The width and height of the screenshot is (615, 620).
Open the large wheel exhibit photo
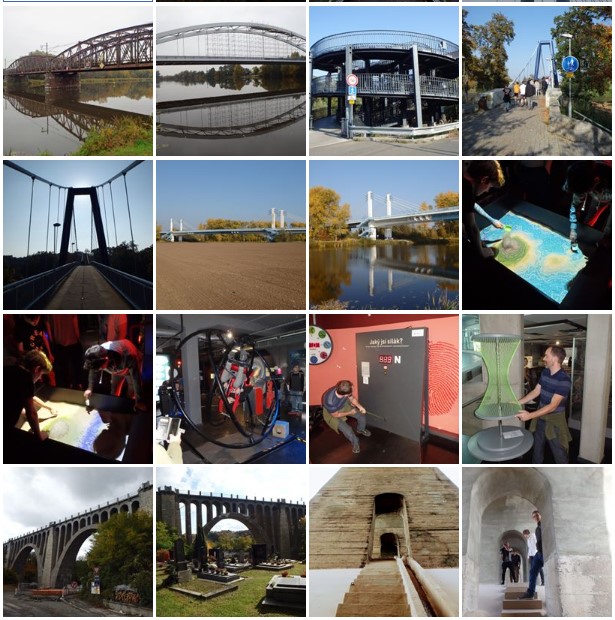[231, 388]
